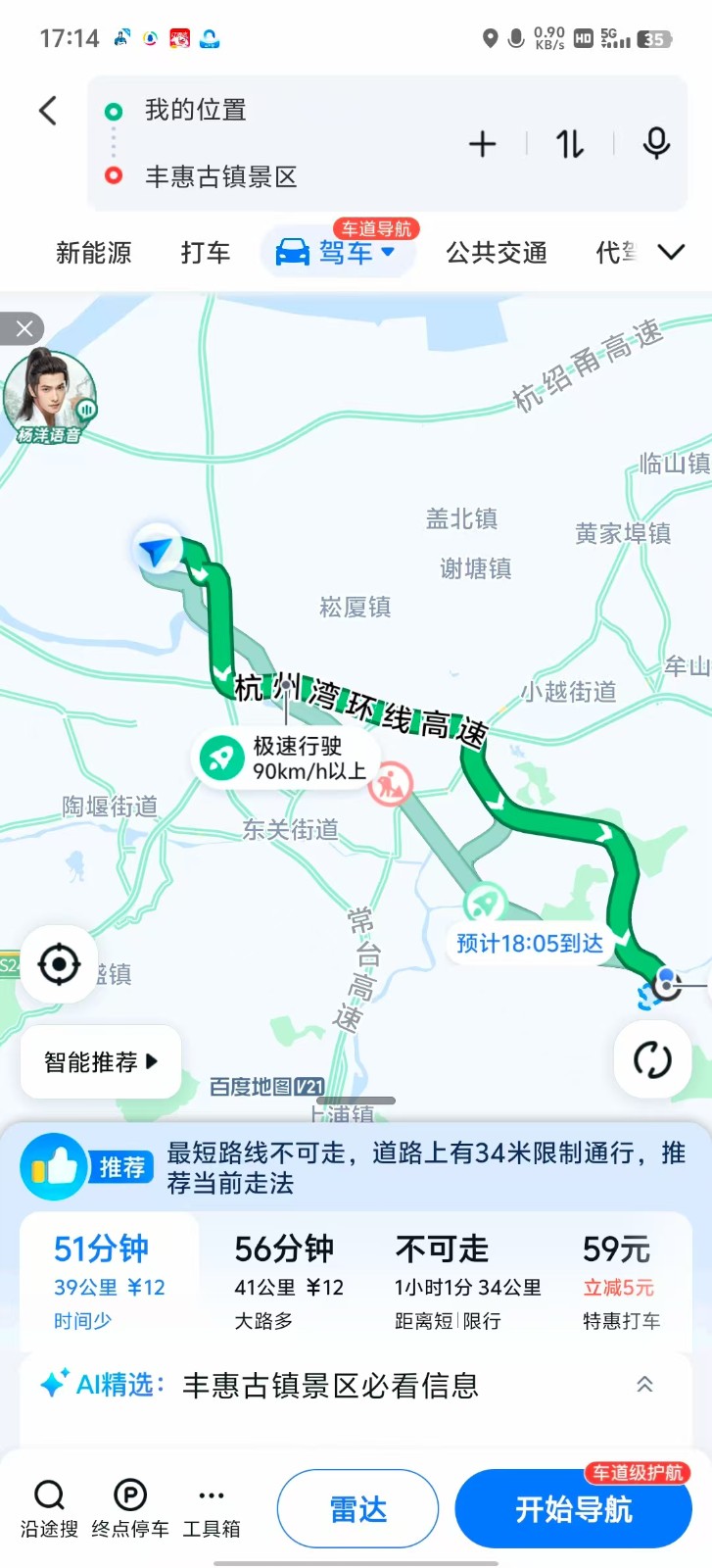712x1568 pixels.
Task: Select the 公共交通 tab
Action: pos(497,253)
